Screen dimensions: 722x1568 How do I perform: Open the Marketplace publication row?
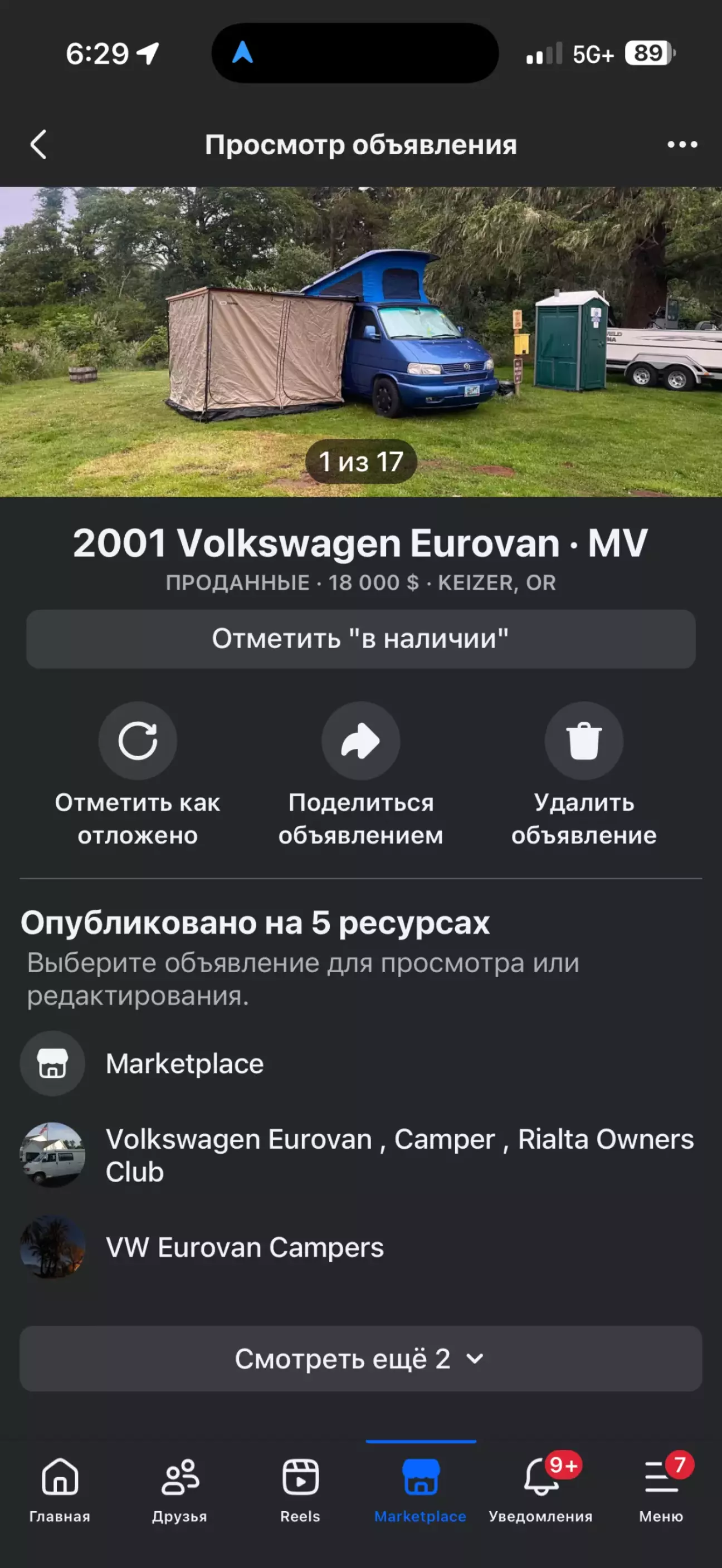tap(184, 1064)
